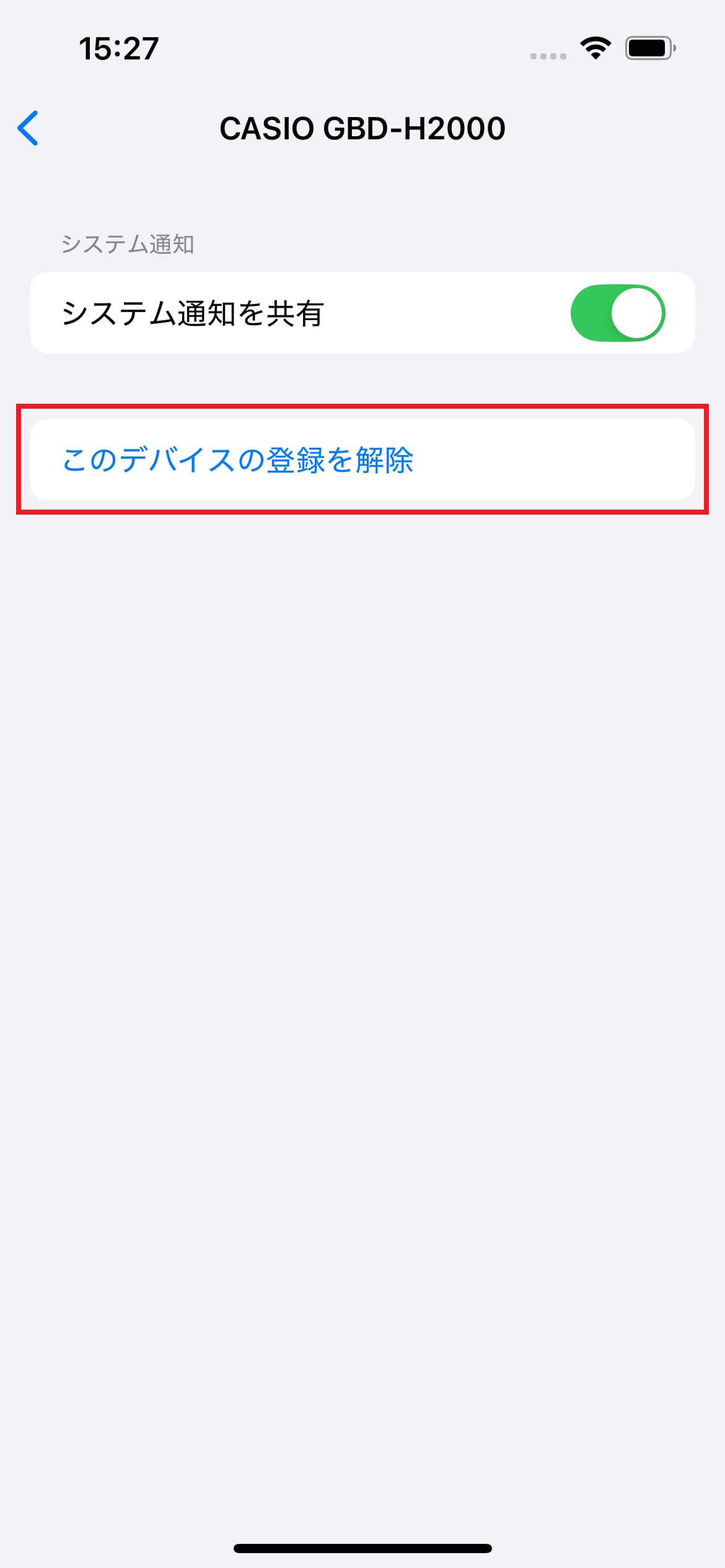Go back from CASIO GBD-H2000 settings
The height and width of the screenshot is (1568, 725).
click(29, 128)
